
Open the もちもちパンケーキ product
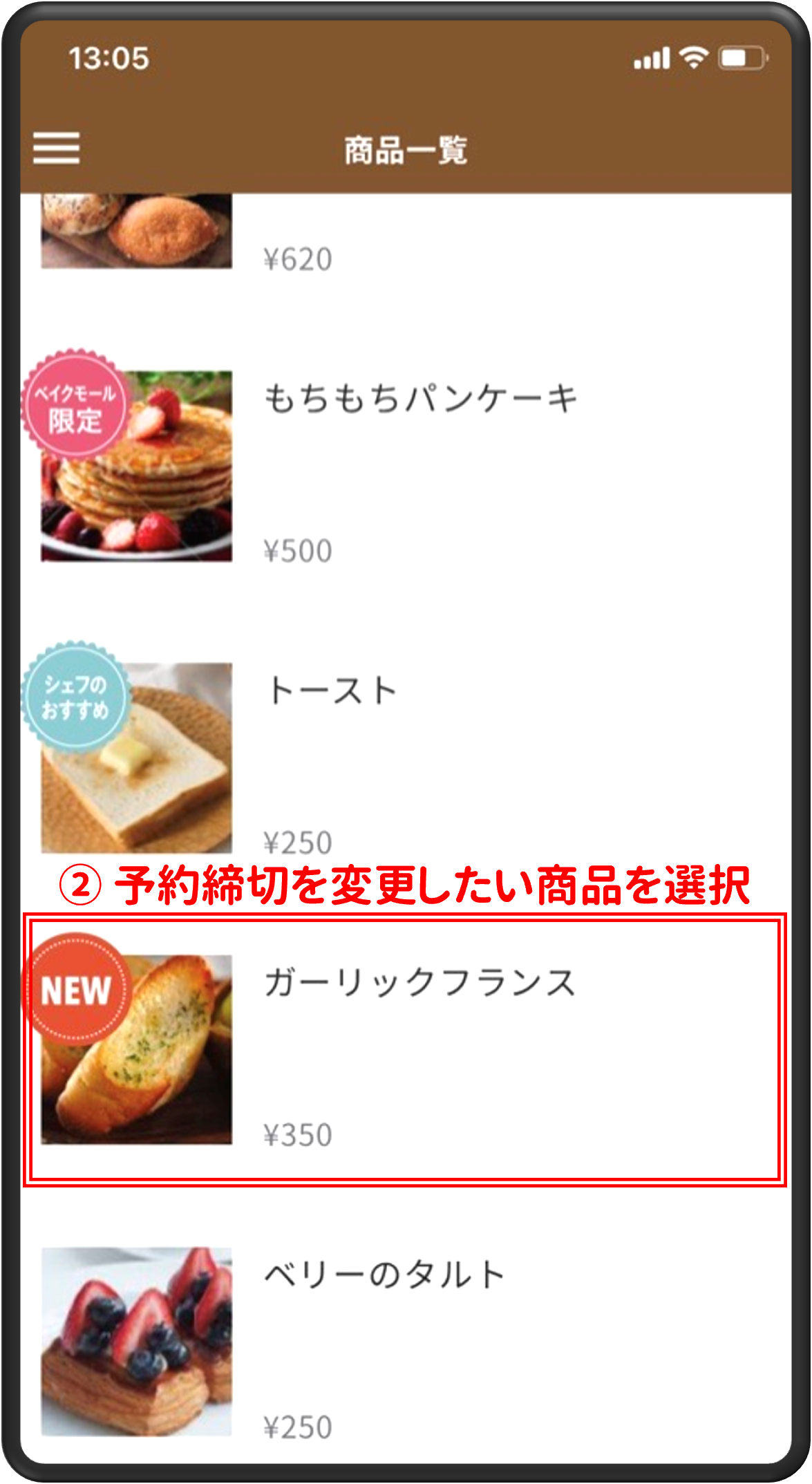pos(420,400)
